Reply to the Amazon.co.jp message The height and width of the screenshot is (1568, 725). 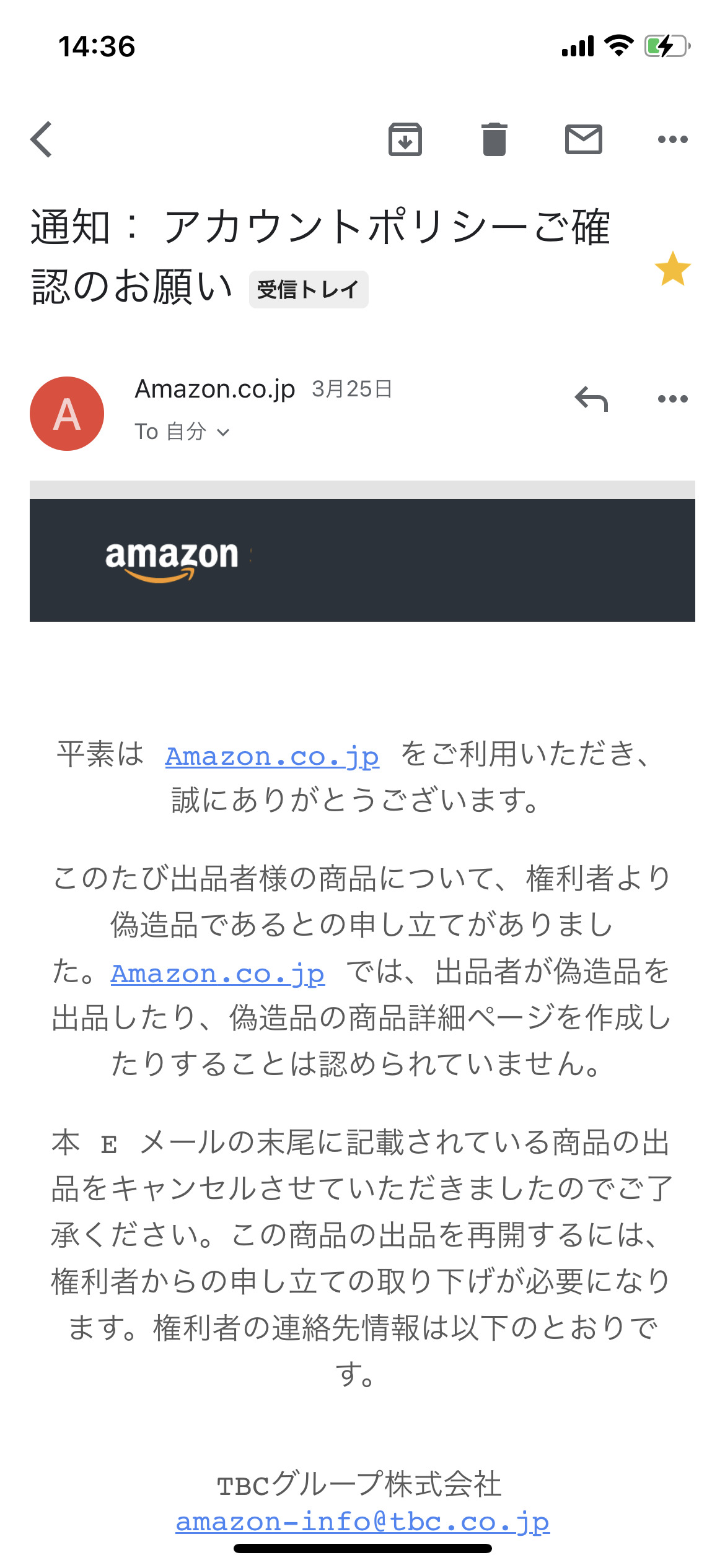click(591, 399)
